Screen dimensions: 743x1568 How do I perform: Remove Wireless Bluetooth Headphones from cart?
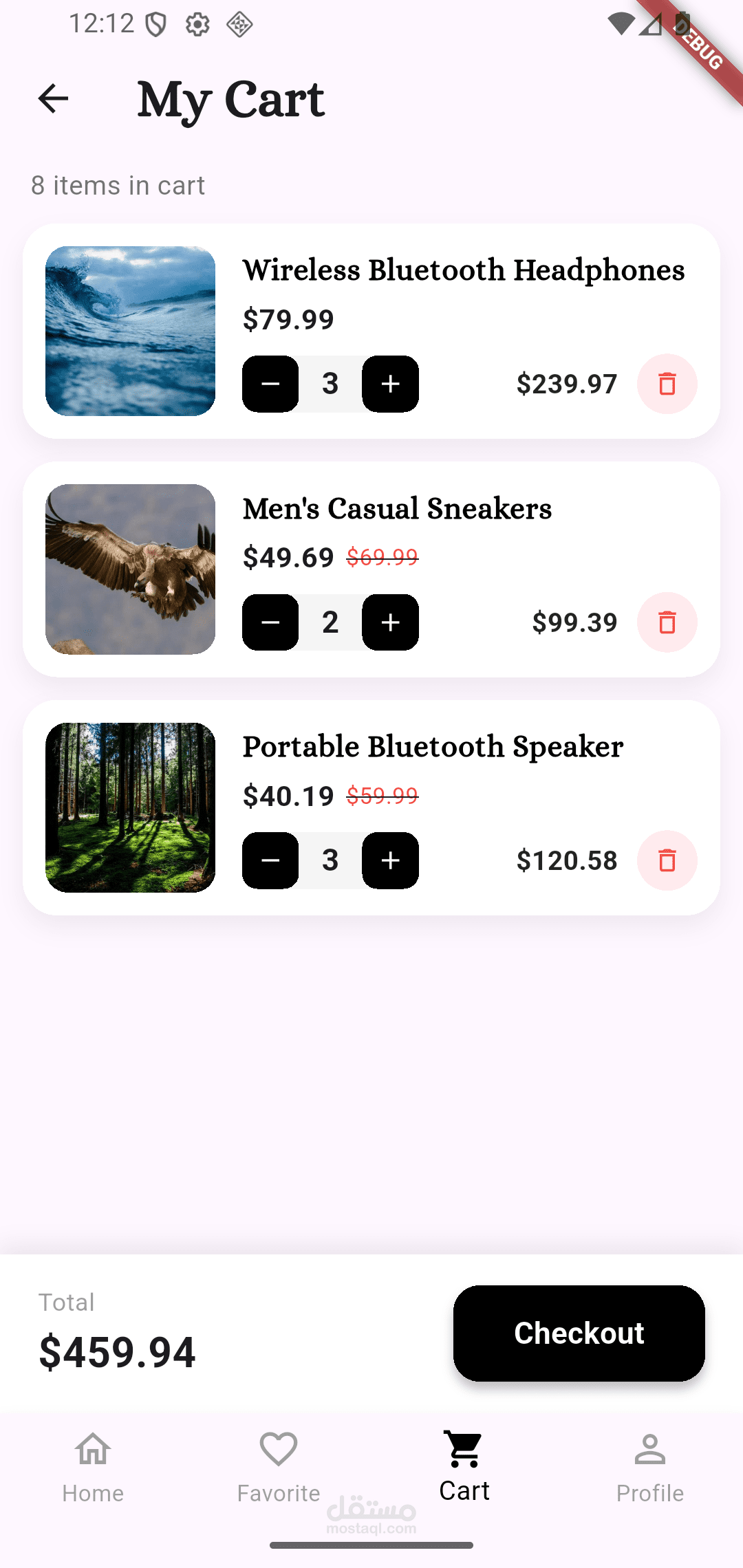click(667, 384)
